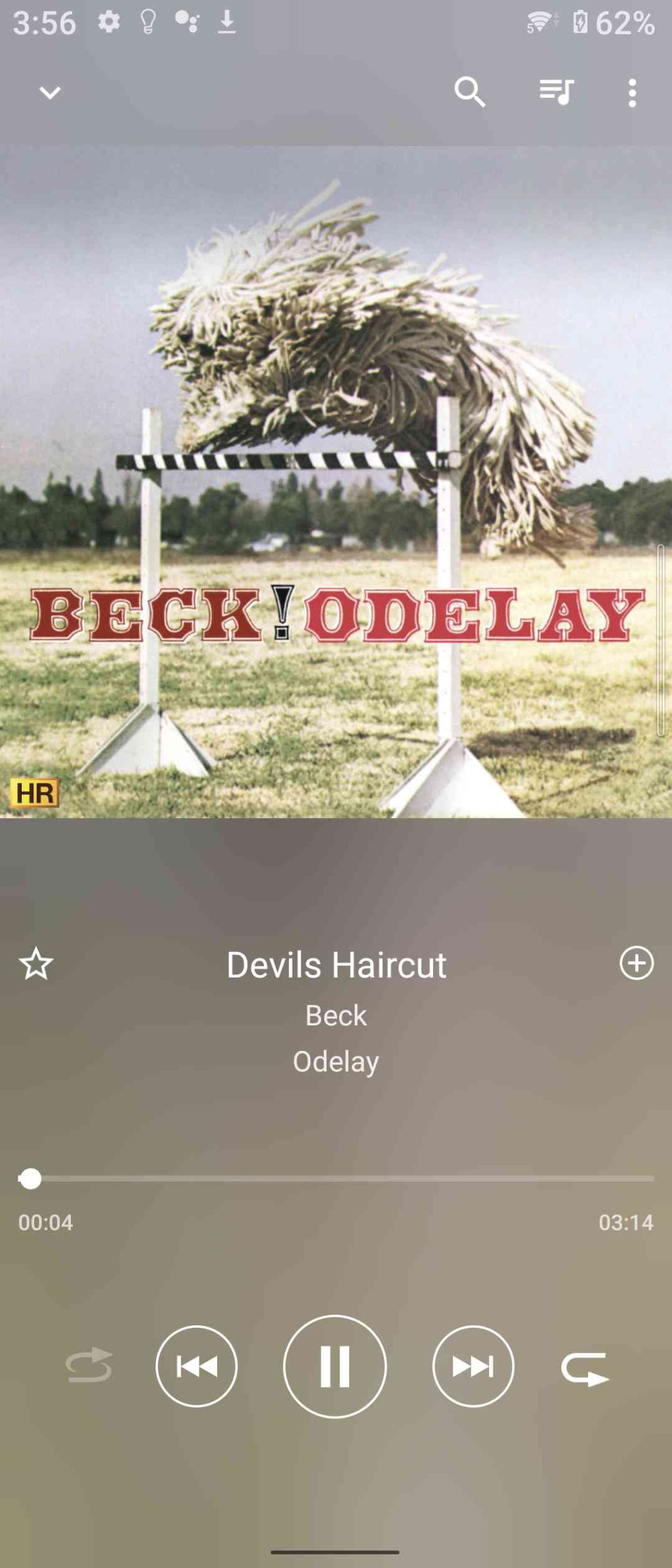Screen dimensions: 672x1568
Task: Open the search icon
Action: 469,92
